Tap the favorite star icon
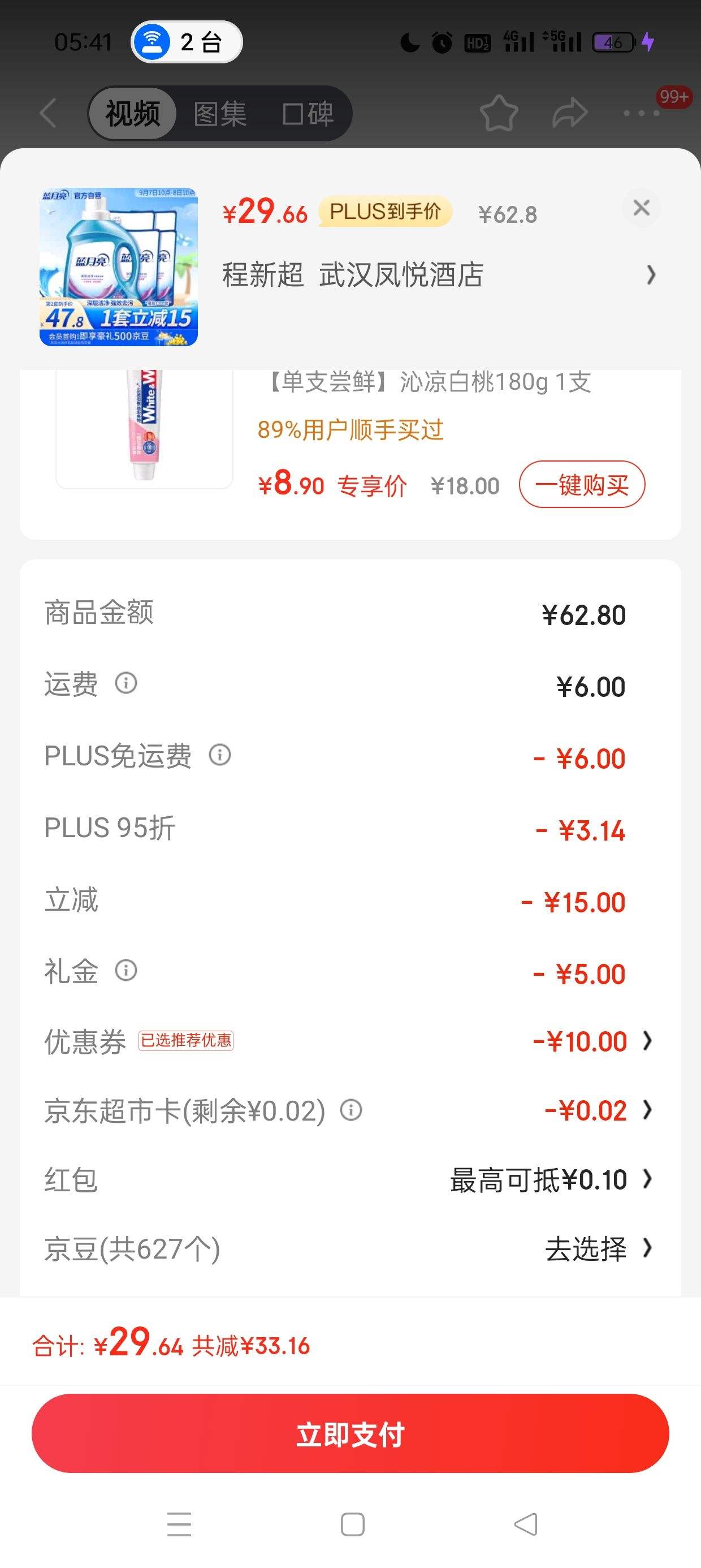Viewport: 701px width, 1568px height. click(499, 113)
